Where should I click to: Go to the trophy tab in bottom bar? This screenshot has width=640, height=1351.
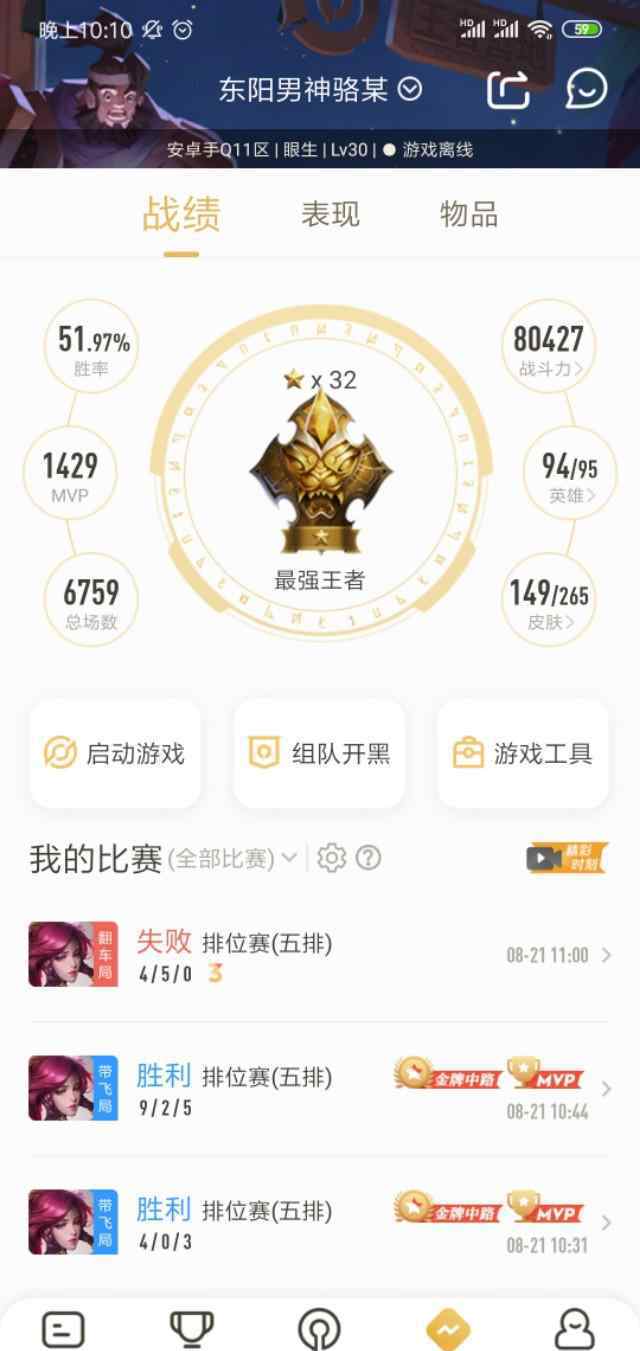click(191, 1328)
